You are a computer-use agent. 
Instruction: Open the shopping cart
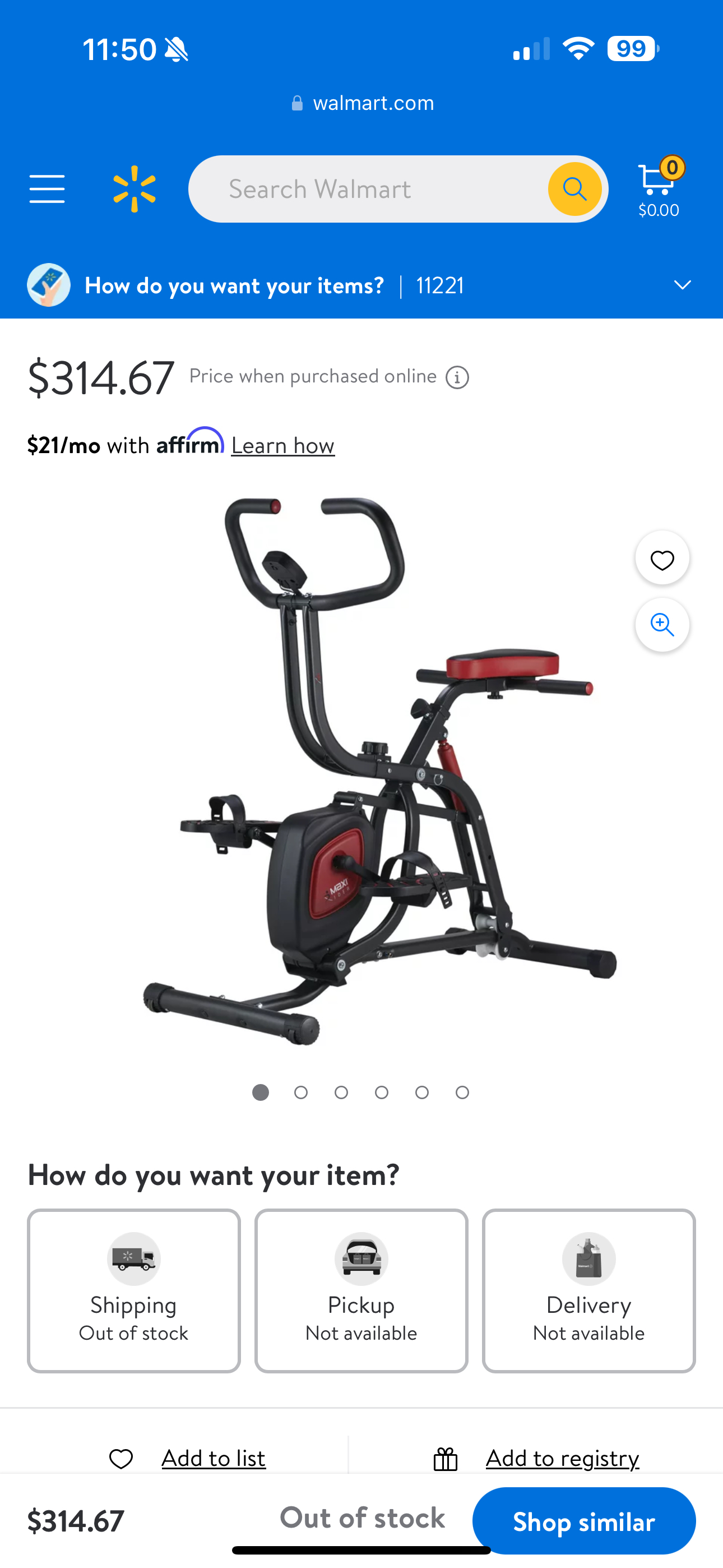pos(658,188)
